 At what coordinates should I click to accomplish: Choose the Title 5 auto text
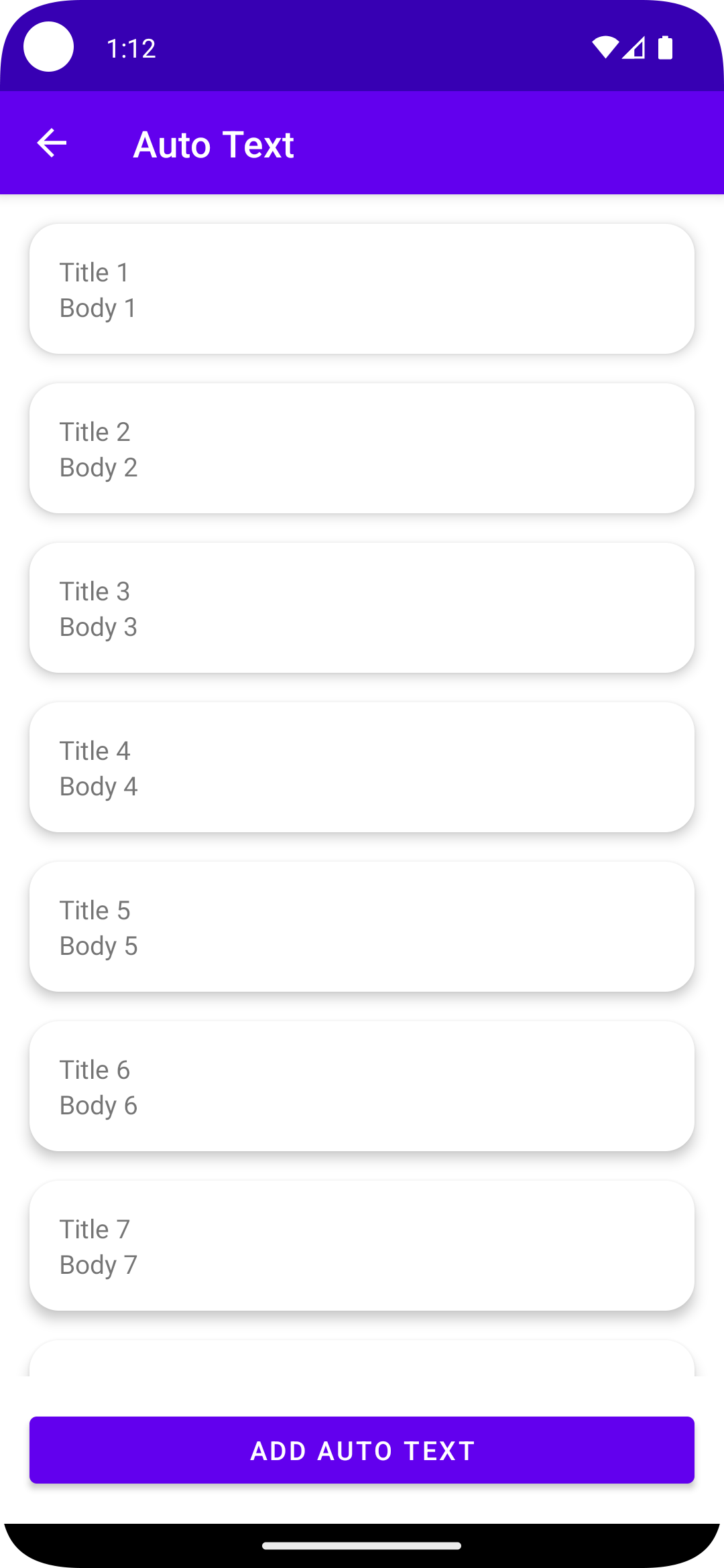[x=362, y=927]
